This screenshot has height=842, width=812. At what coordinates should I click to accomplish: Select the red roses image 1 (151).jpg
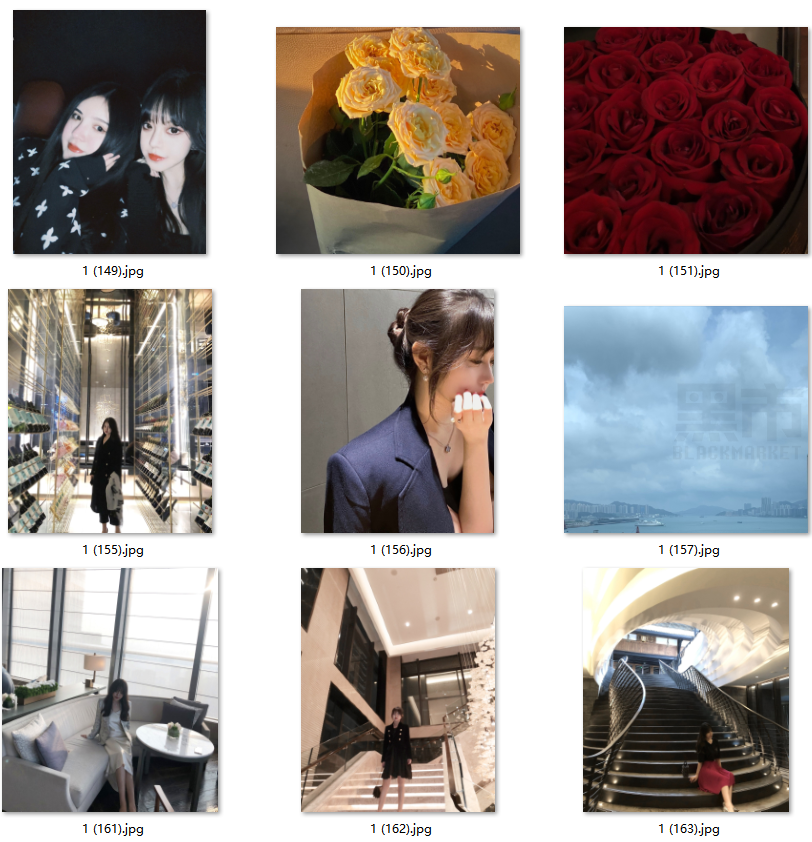686,140
